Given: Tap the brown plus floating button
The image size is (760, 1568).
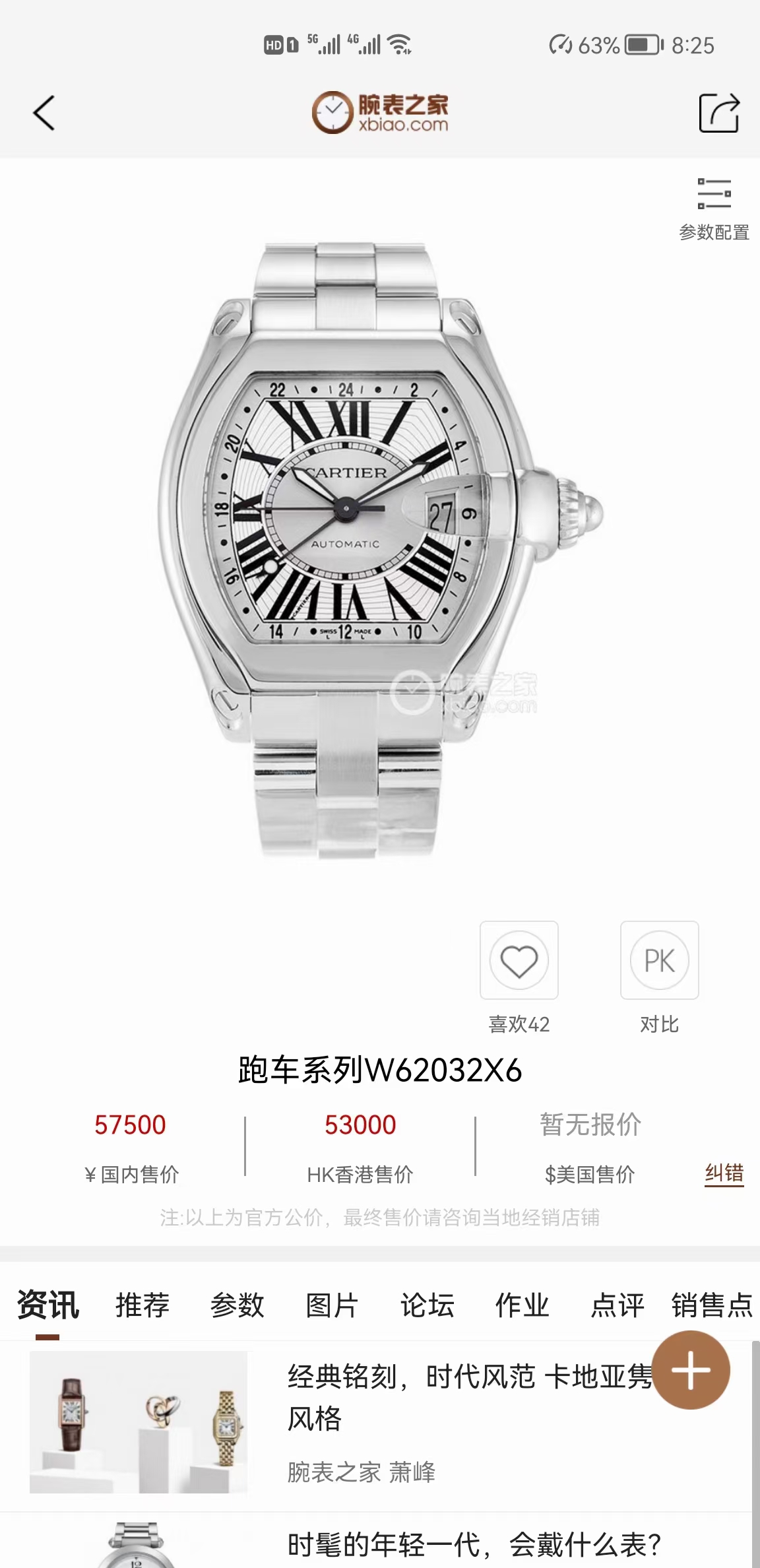Looking at the screenshot, I should coord(691,1371).
